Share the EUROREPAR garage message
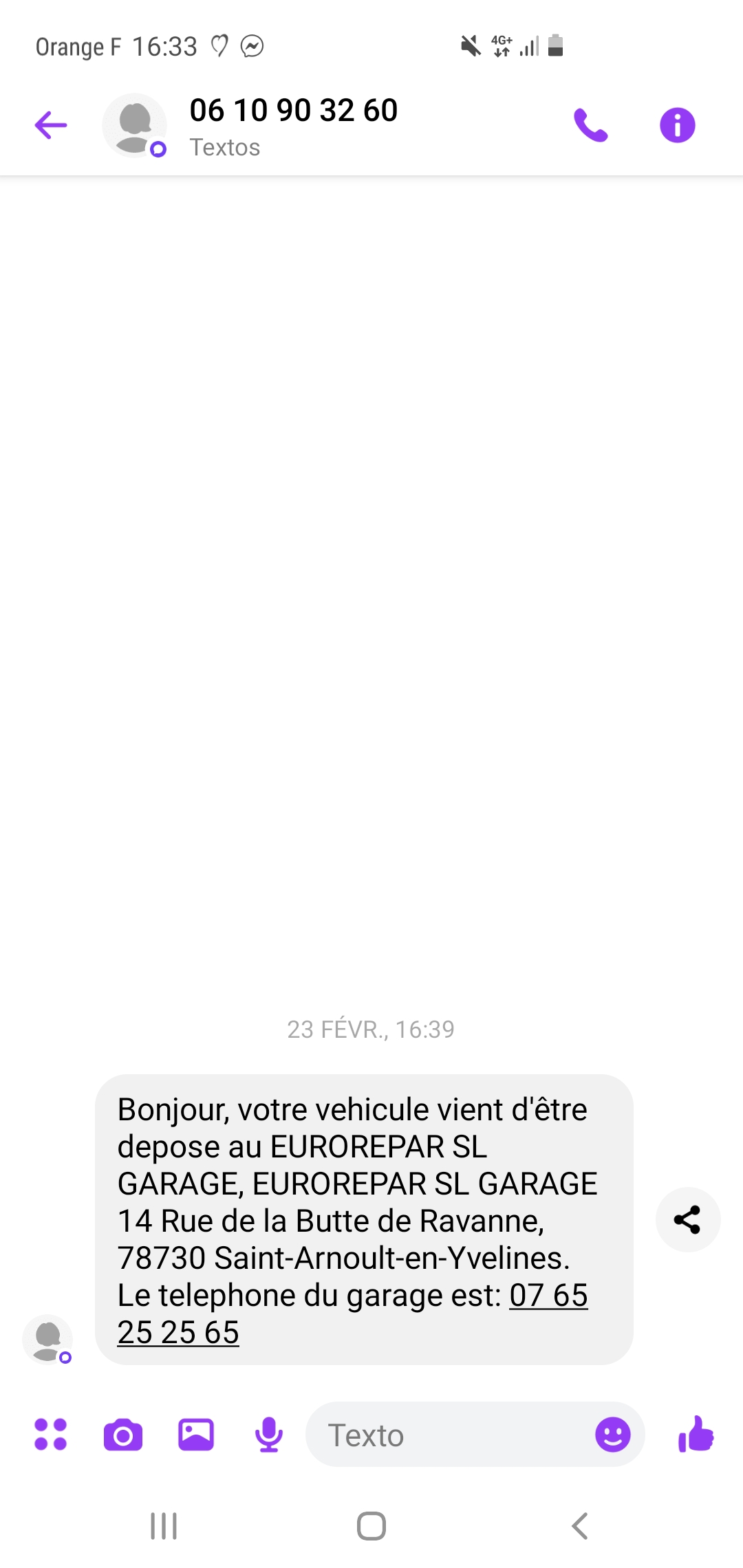Viewport: 743px width, 1568px height. pyautogui.click(x=687, y=1219)
